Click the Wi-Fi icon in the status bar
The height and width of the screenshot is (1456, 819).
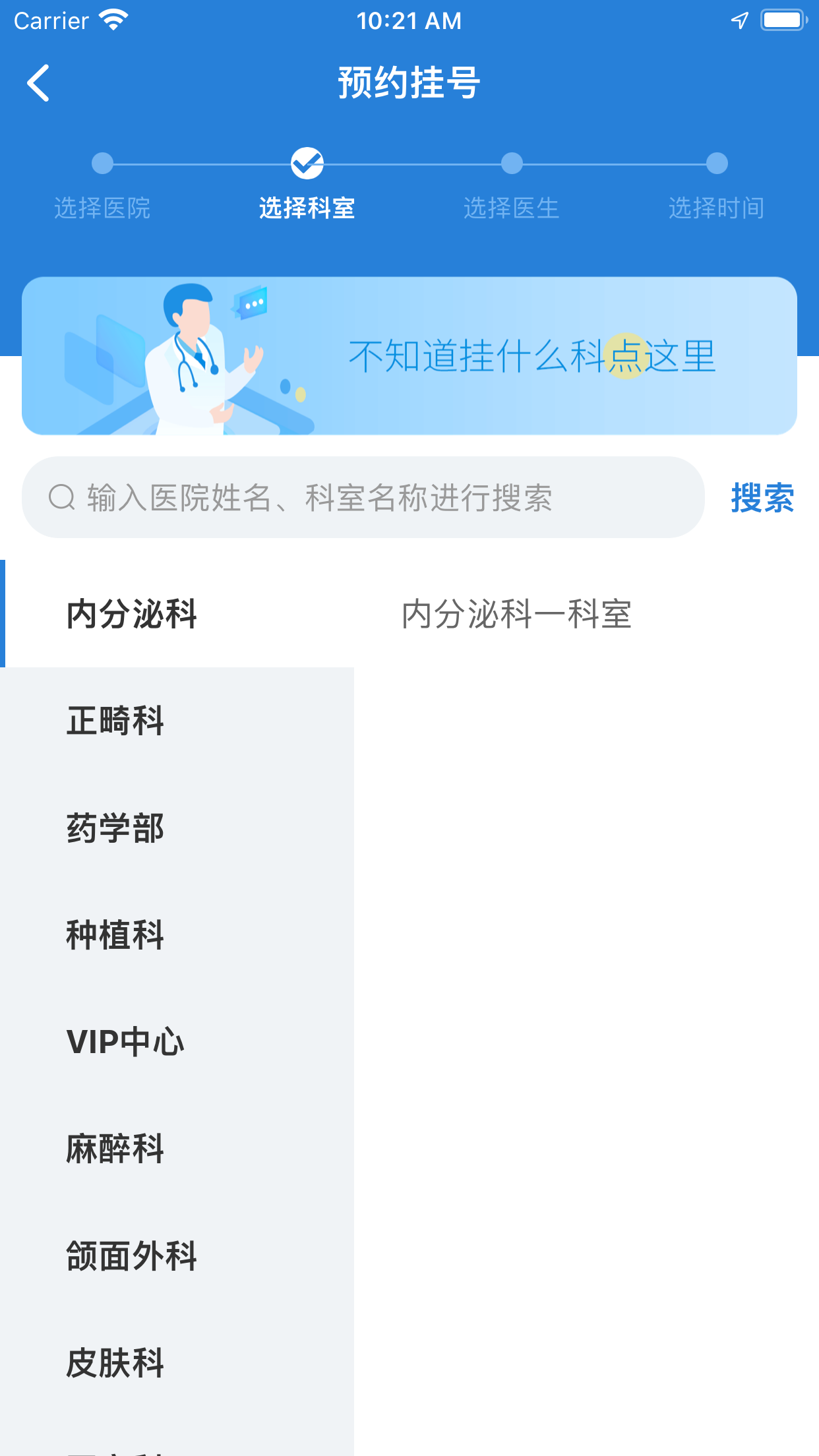click(x=112, y=20)
